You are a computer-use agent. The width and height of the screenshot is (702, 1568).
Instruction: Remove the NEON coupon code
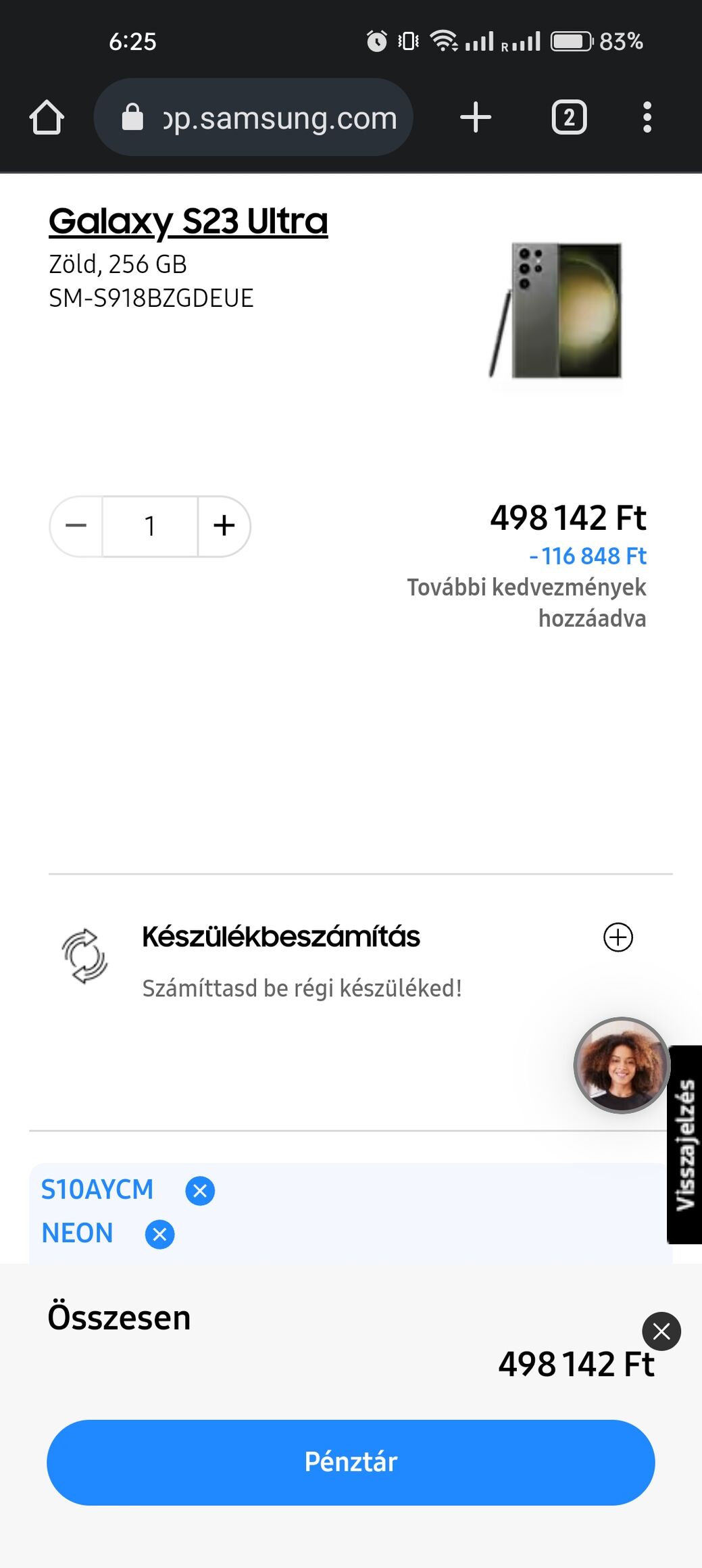(x=159, y=1235)
